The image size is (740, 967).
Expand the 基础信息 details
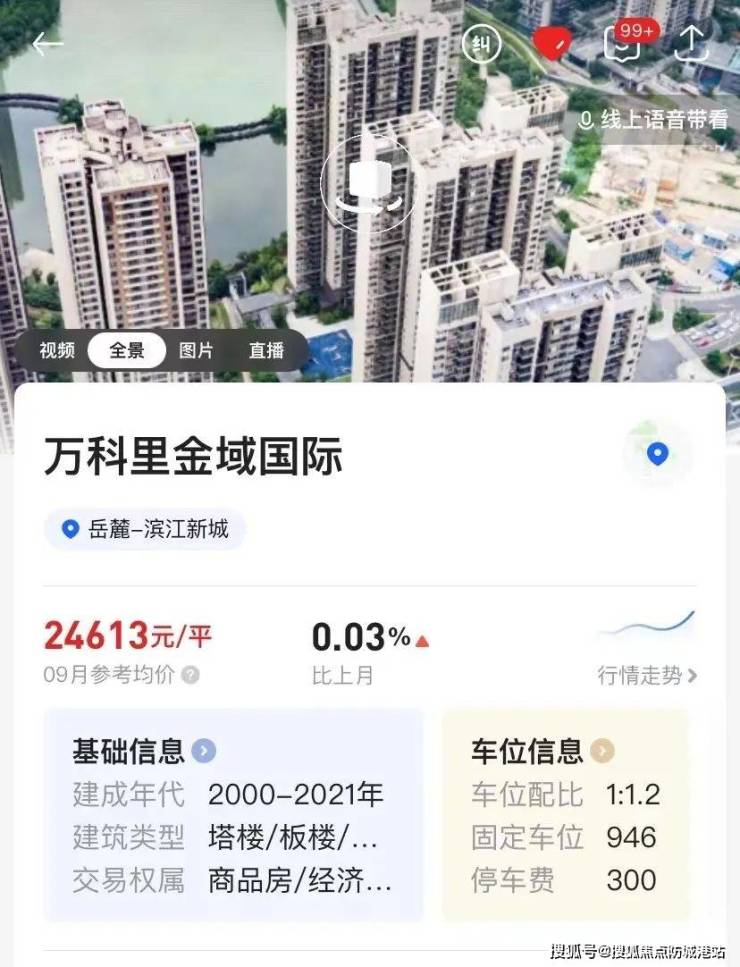click(204, 751)
